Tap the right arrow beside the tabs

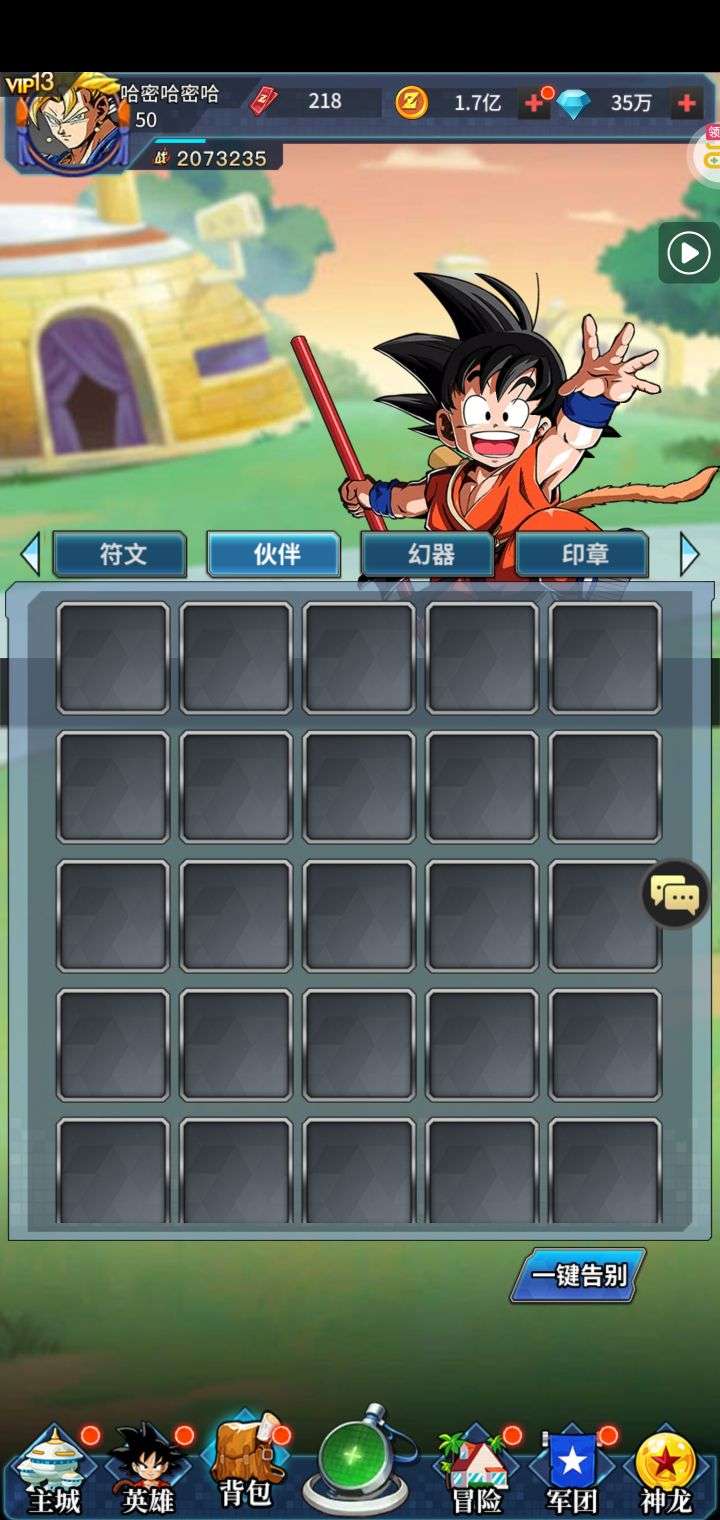tap(690, 554)
